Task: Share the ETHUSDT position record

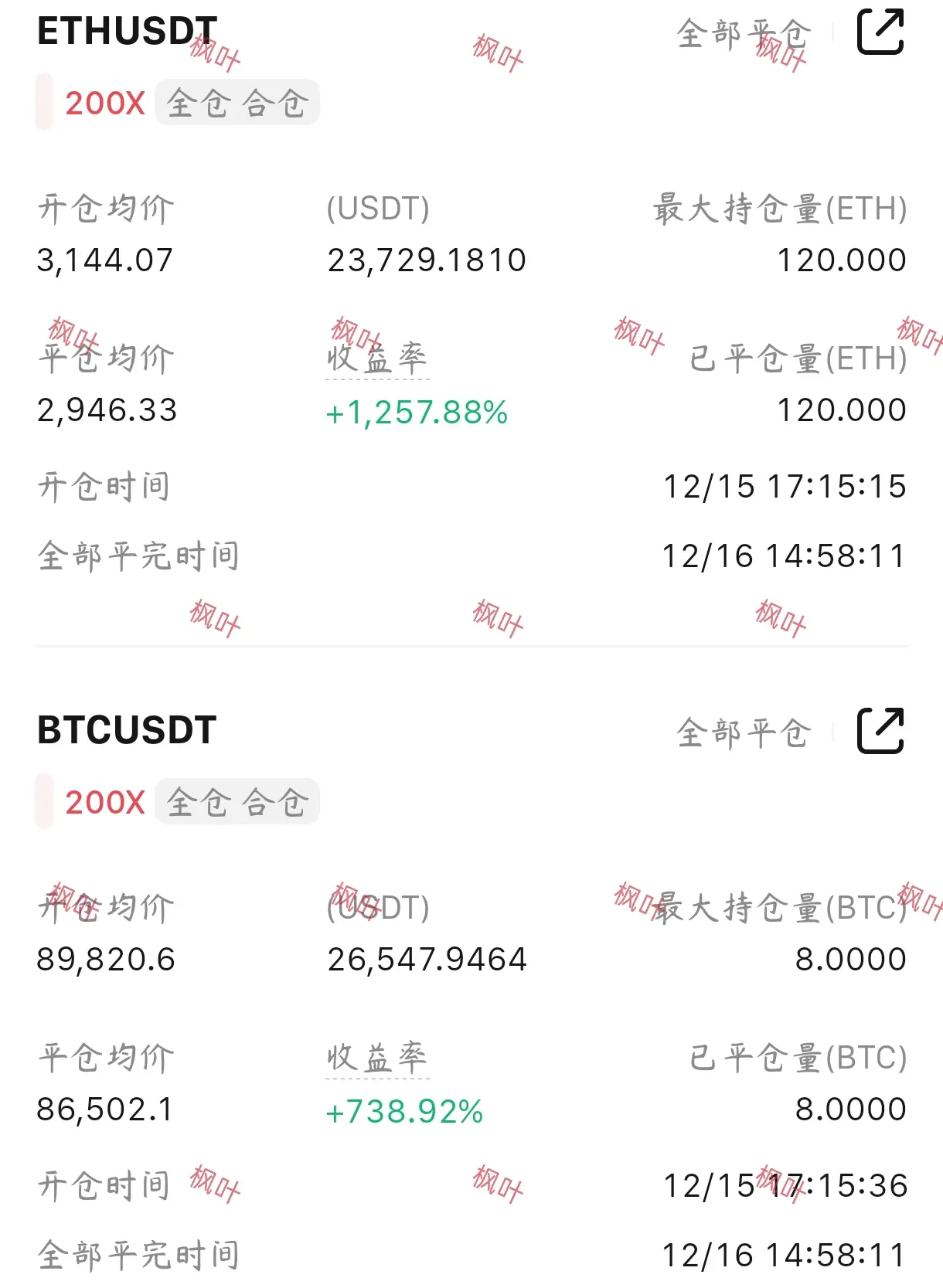Action: (880, 32)
